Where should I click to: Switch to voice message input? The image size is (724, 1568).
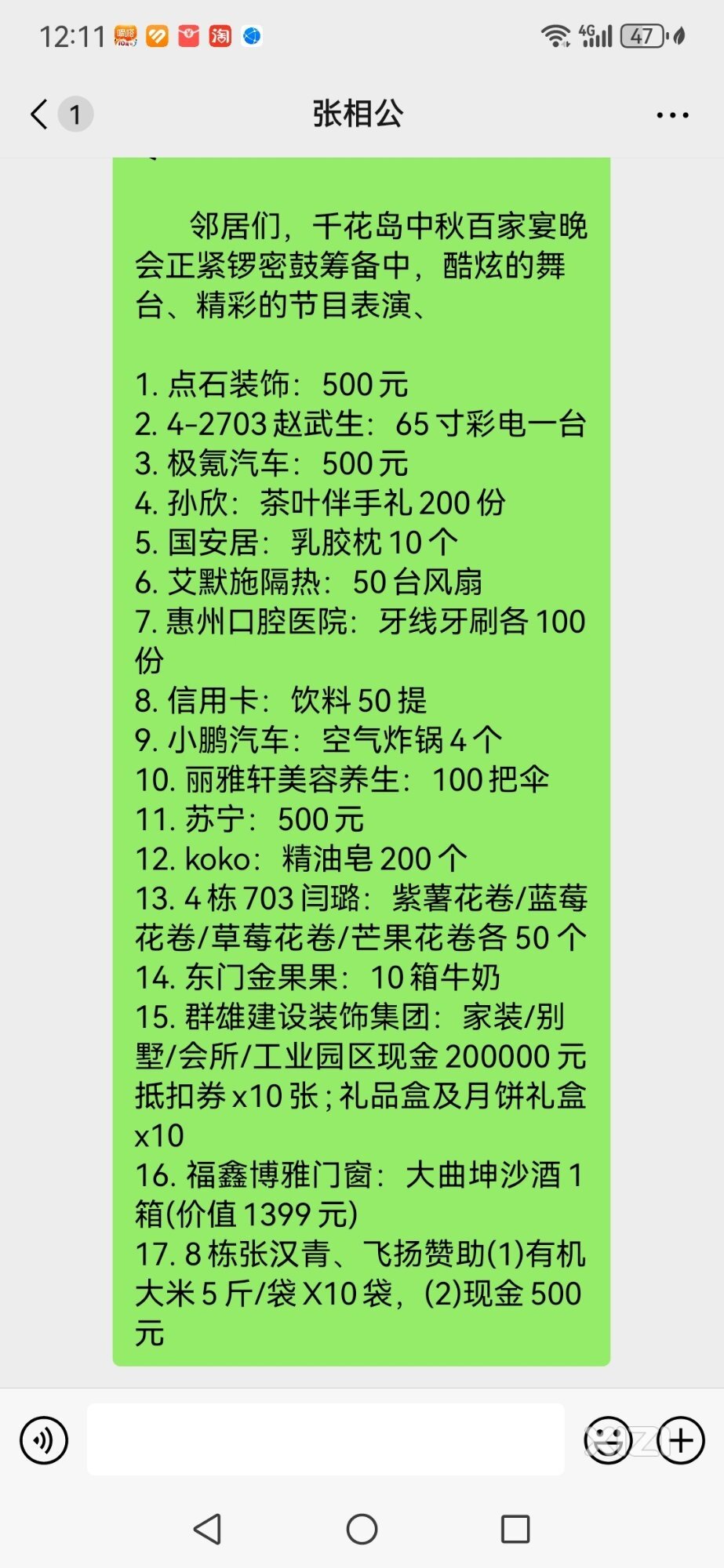point(44,1440)
